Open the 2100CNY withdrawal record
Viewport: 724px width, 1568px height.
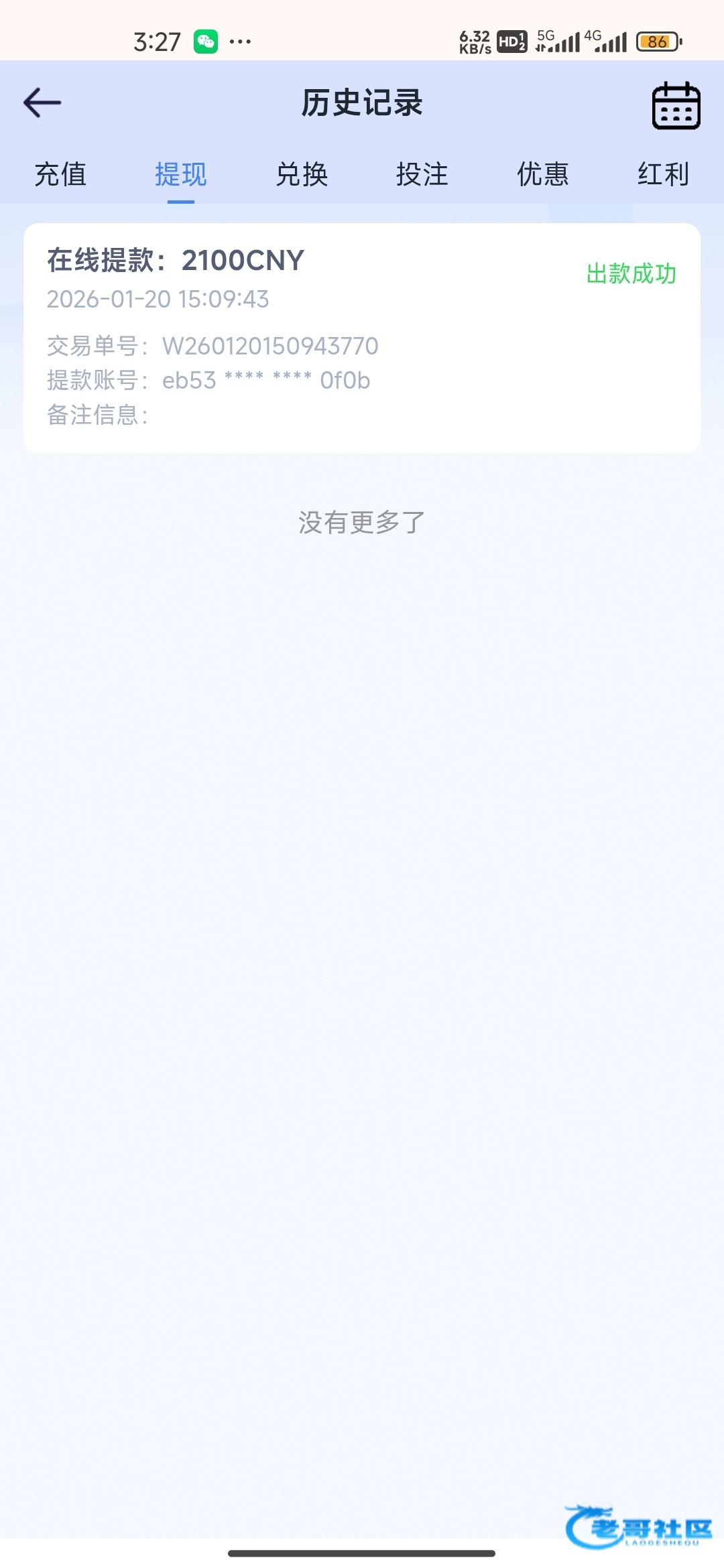coord(362,338)
